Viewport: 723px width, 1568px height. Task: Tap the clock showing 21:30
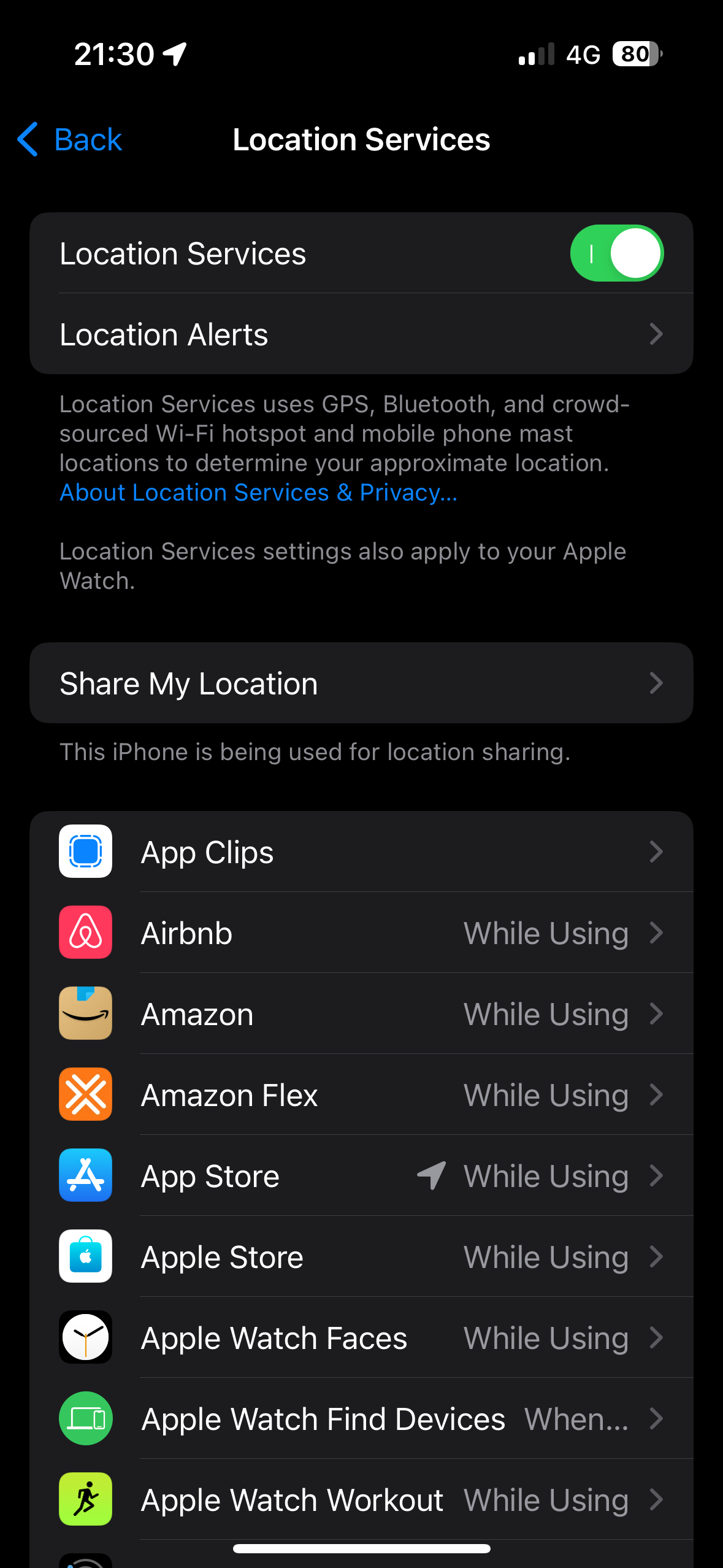coord(113,54)
